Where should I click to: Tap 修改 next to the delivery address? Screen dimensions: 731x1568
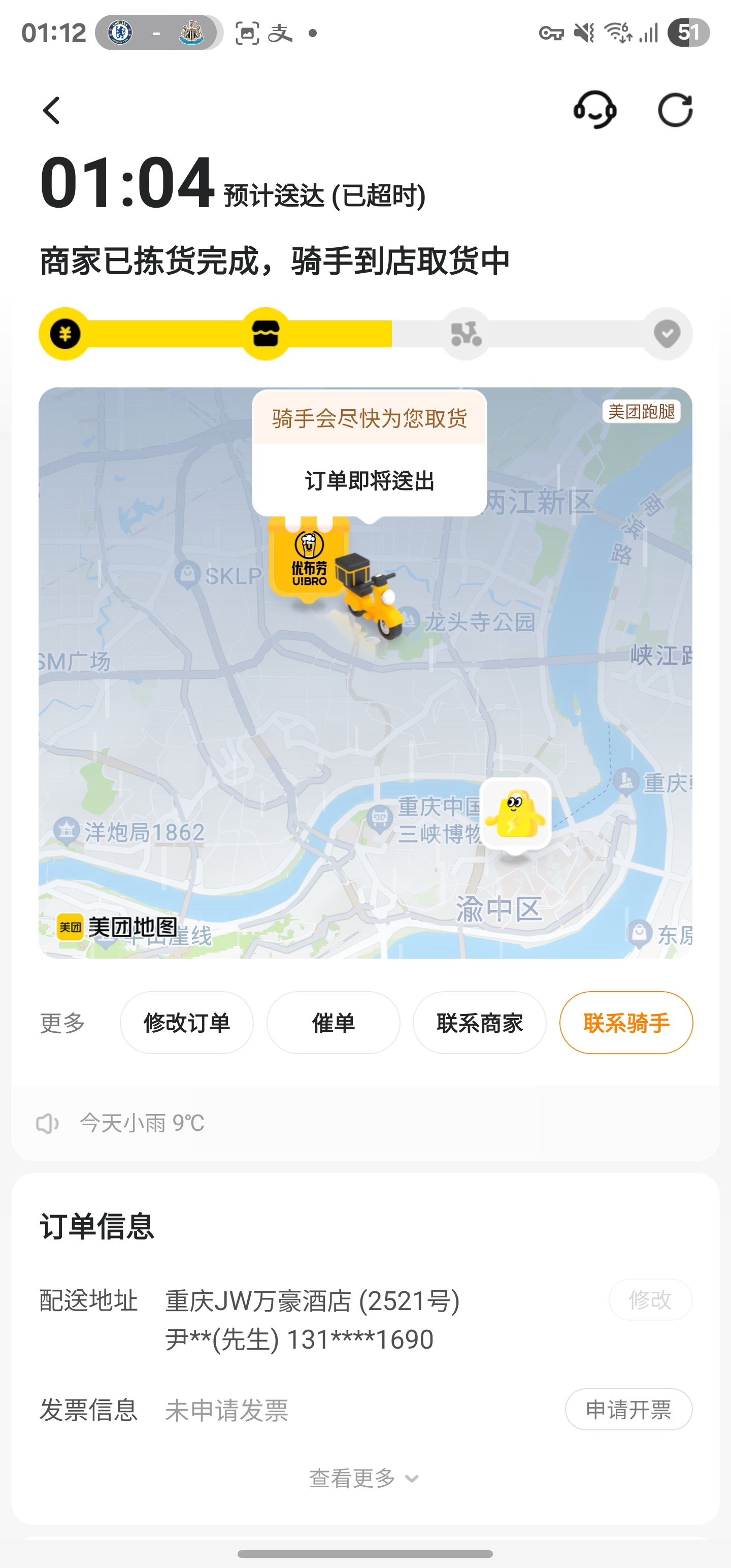[650, 1299]
